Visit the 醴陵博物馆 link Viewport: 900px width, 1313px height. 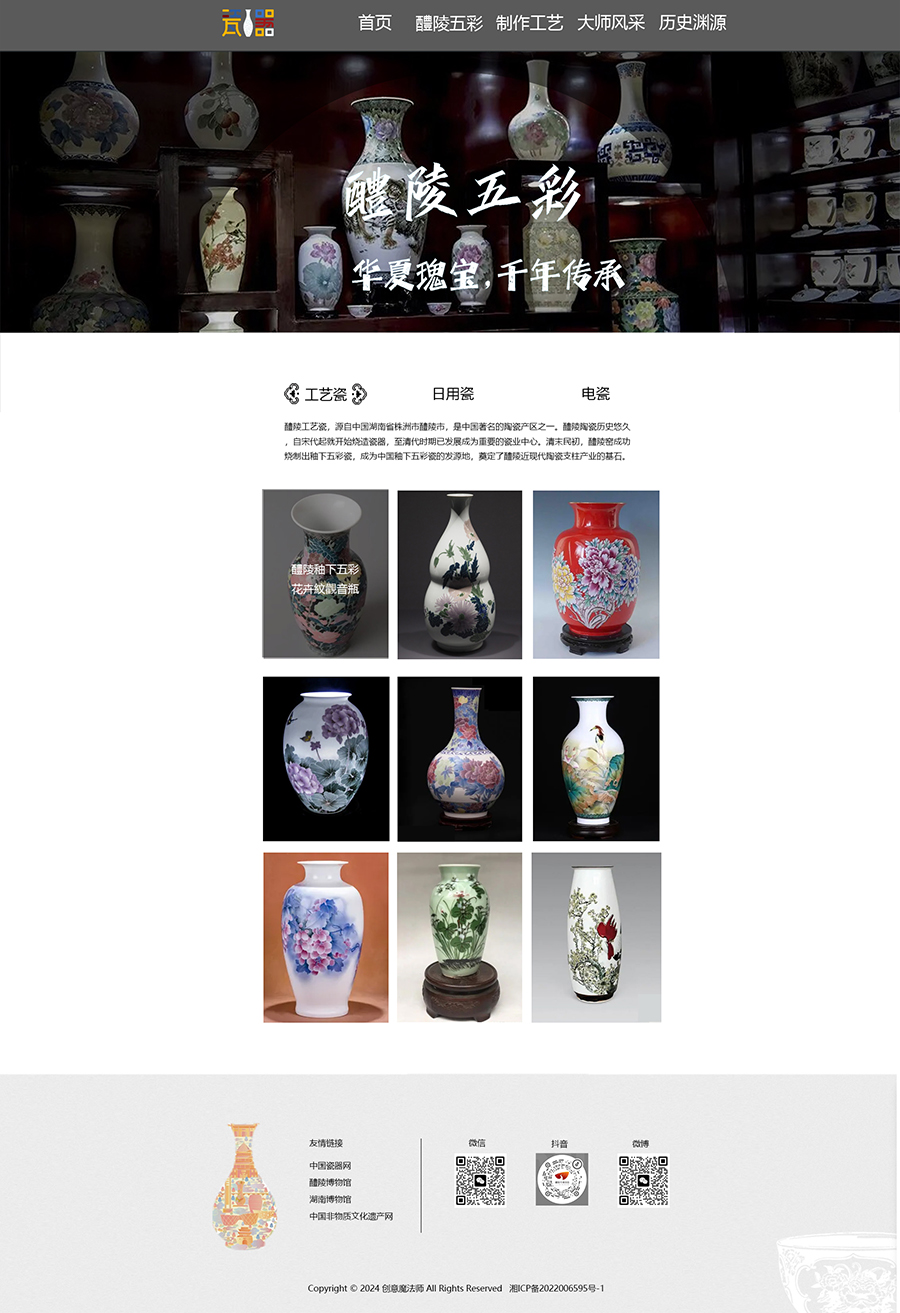pos(330,1182)
